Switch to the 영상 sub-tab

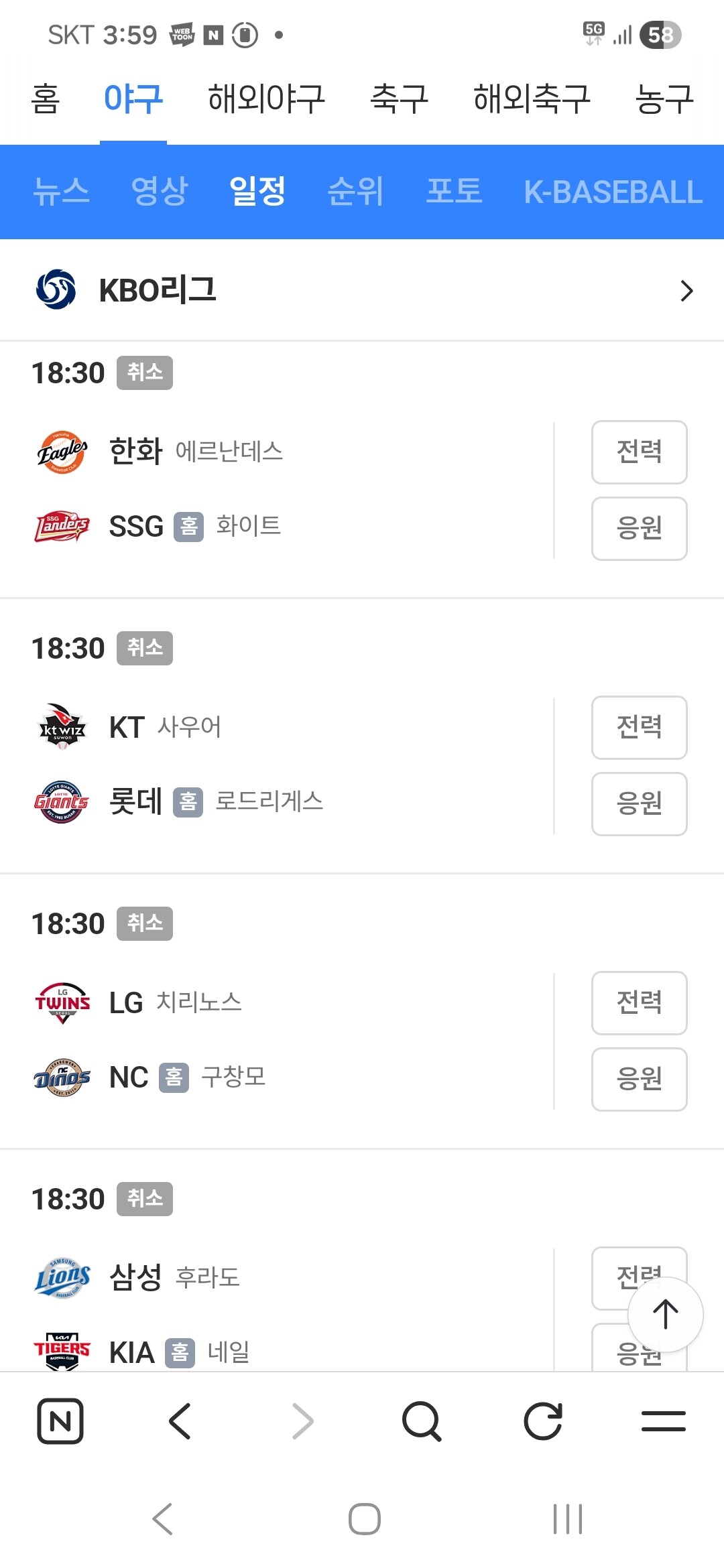pos(160,192)
